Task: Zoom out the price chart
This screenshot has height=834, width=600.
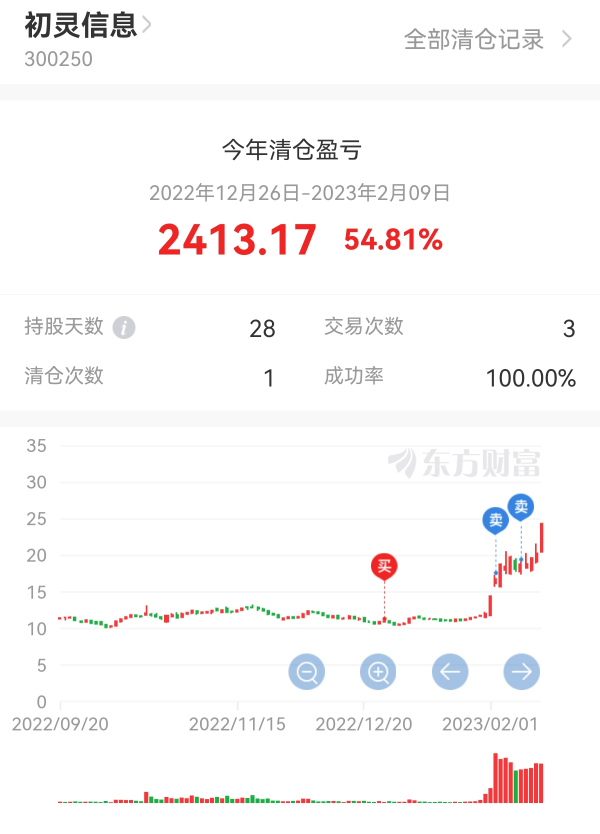Action: coord(307,672)
